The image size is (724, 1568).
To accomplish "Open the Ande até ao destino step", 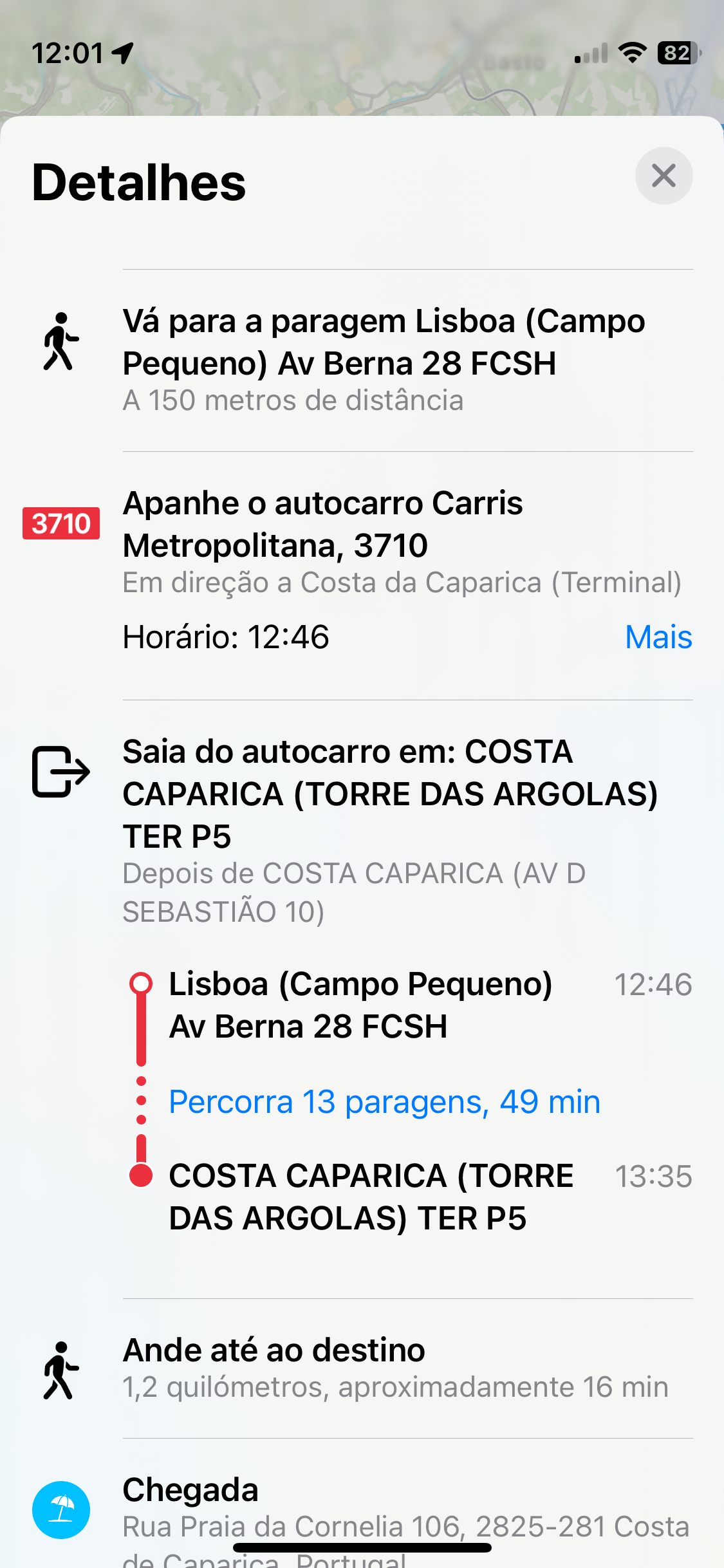I will click(362, 1368).
